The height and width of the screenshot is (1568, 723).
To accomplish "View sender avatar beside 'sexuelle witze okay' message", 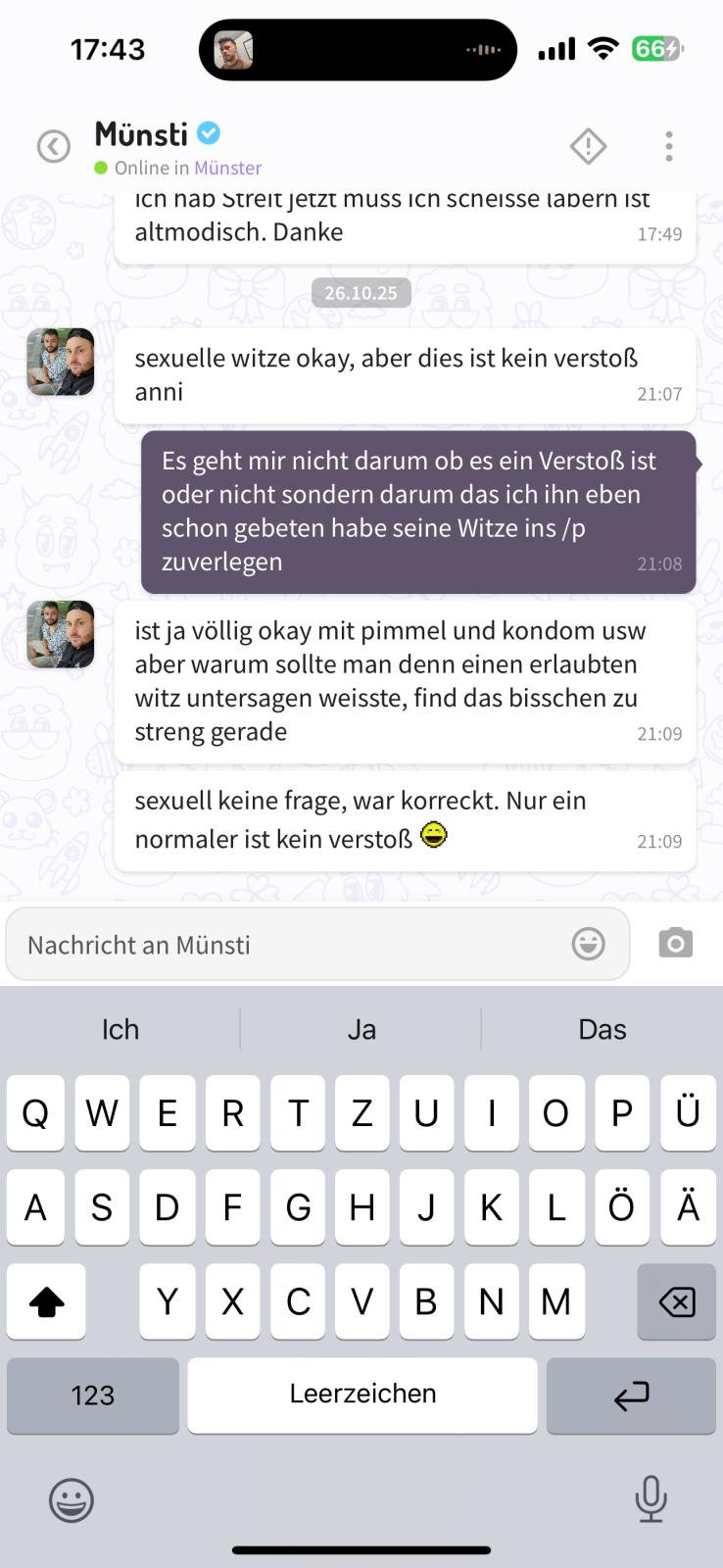I will tap(61, 362).
